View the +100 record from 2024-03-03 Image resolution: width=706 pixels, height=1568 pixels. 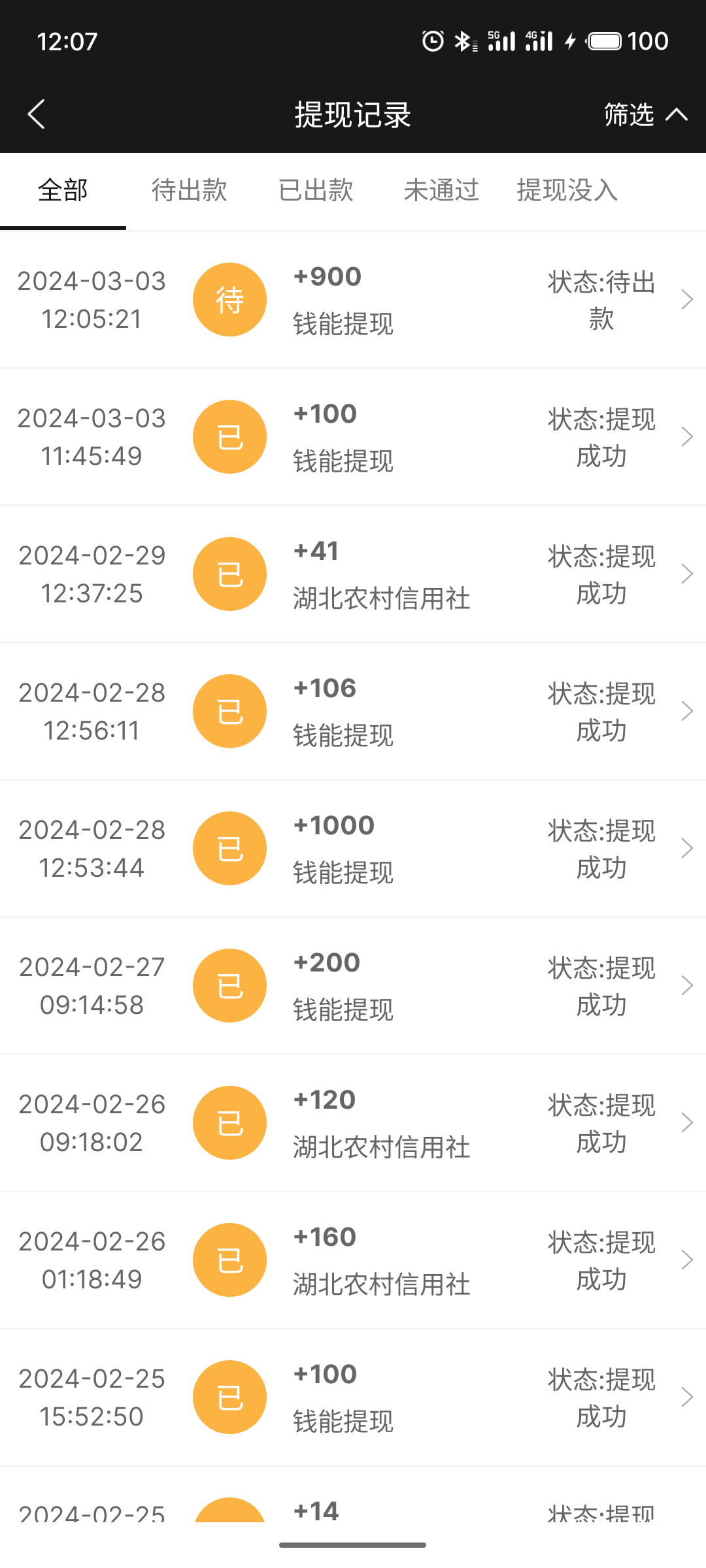[x=353, y=437]
